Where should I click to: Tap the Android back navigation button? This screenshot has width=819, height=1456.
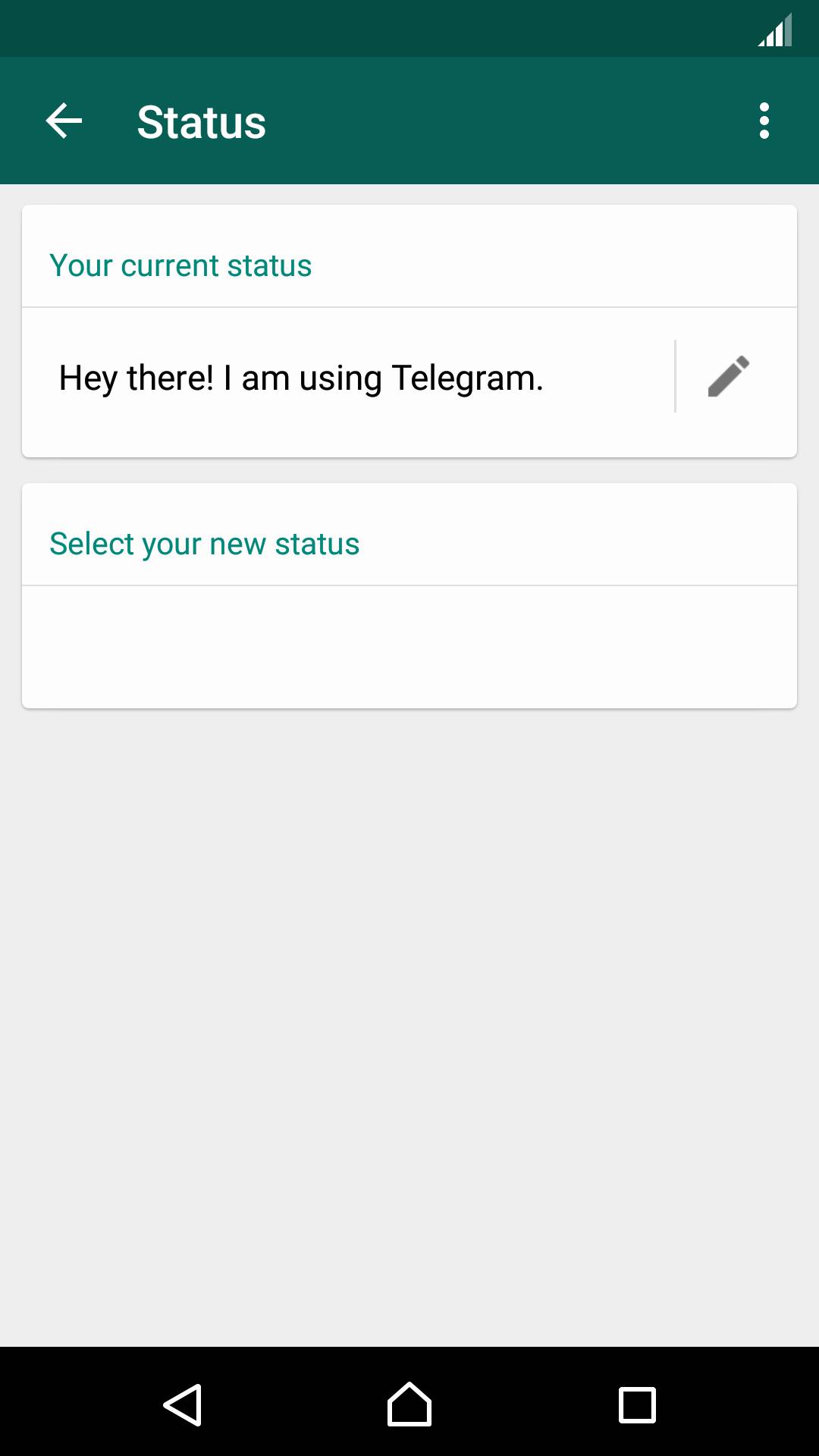click(x=184, y=1407)
